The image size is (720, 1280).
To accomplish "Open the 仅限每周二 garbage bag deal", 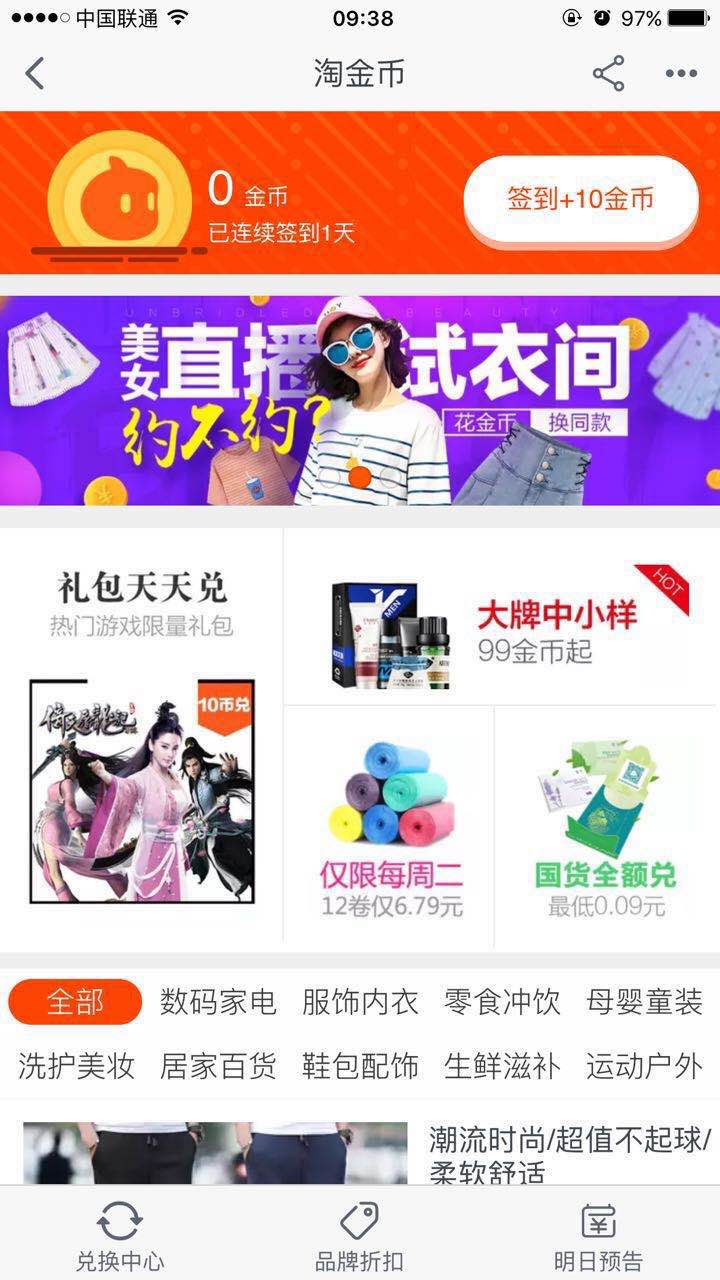I will [390, 827].
